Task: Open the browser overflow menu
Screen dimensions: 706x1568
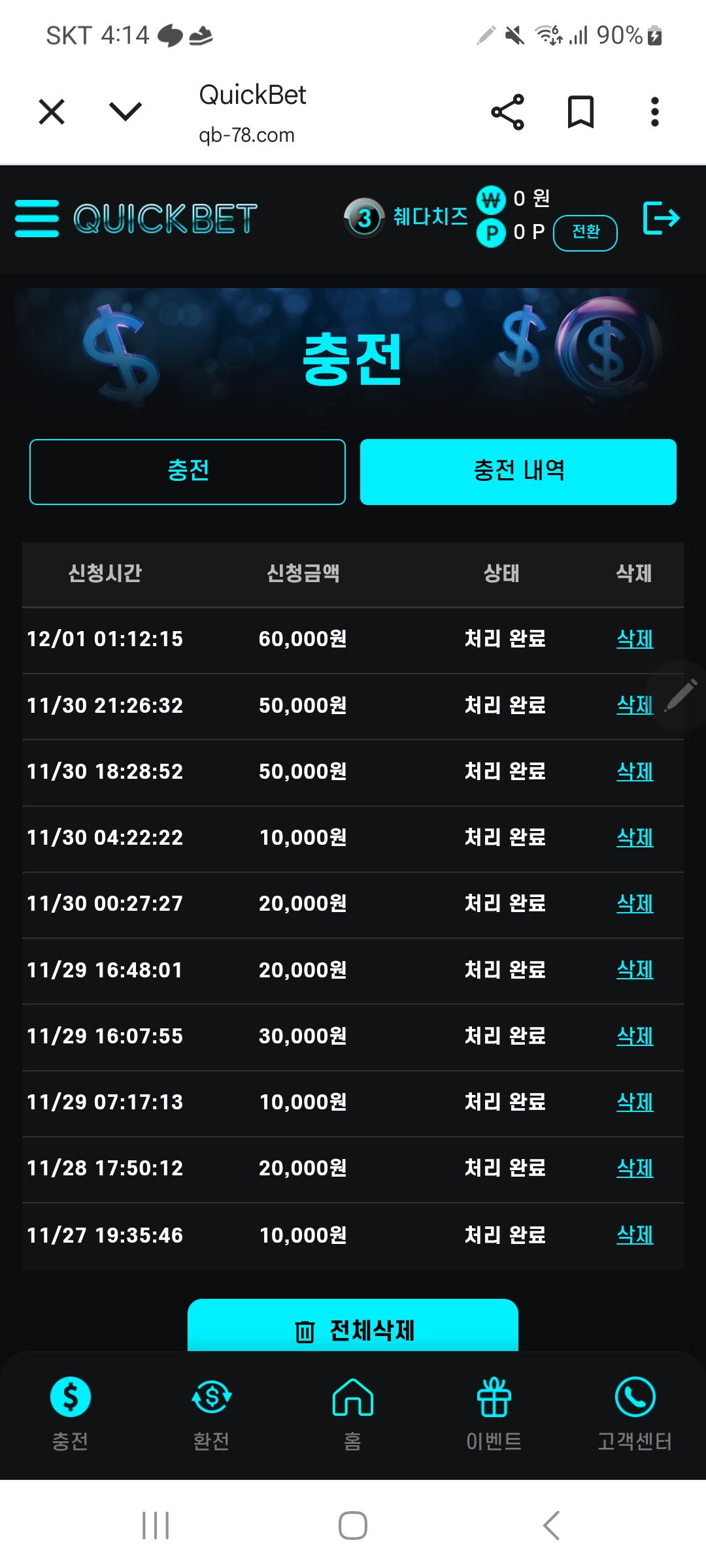Action: coord(654,112)
